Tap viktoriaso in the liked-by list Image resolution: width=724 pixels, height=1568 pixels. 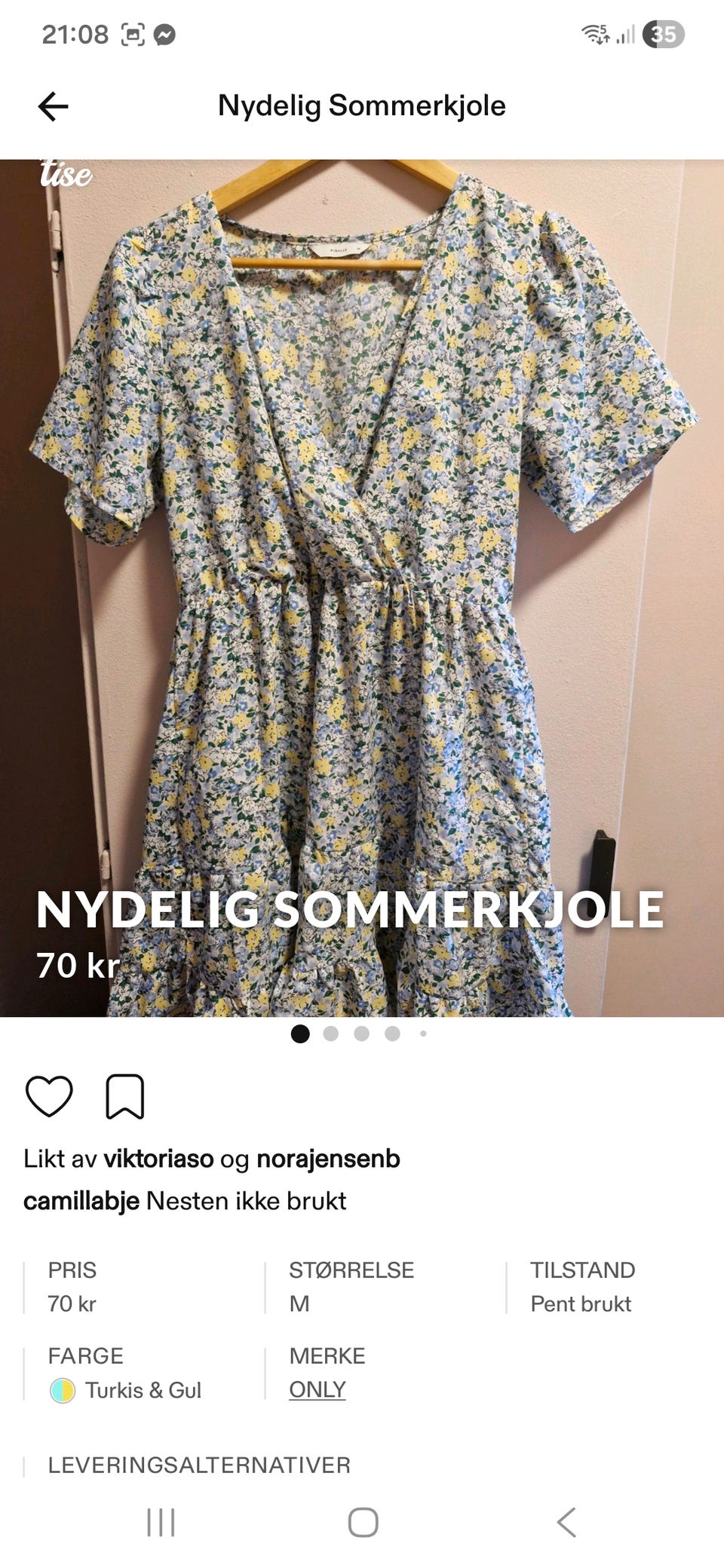pos(159,1158)
